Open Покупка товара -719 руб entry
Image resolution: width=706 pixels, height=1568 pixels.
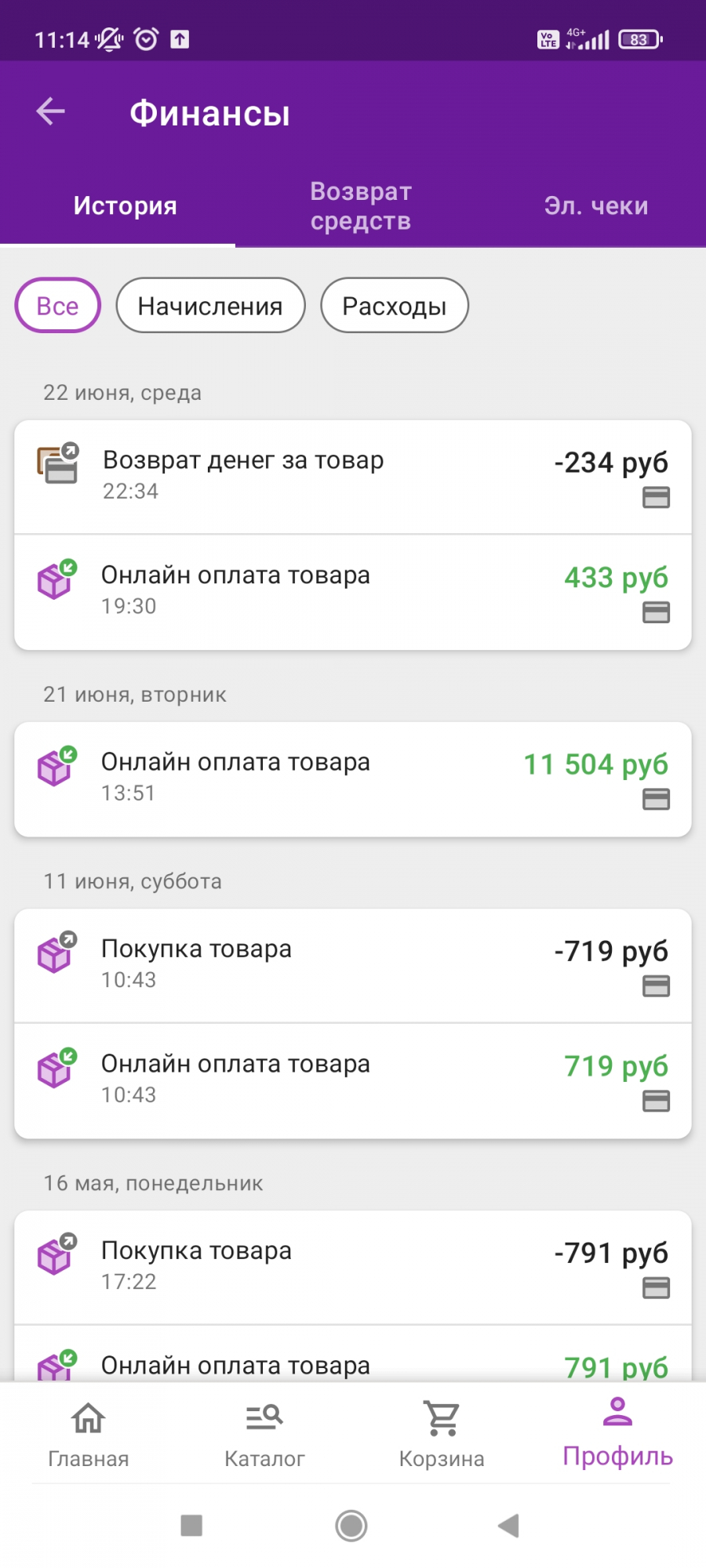[x=353, y=966]
